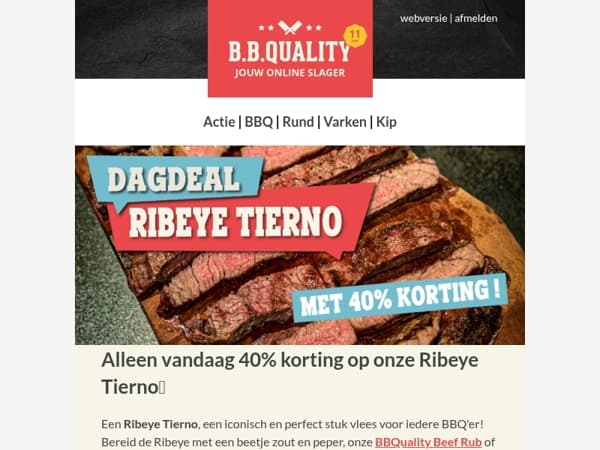Tap afmelden to unsubscribe

[476, 18]
